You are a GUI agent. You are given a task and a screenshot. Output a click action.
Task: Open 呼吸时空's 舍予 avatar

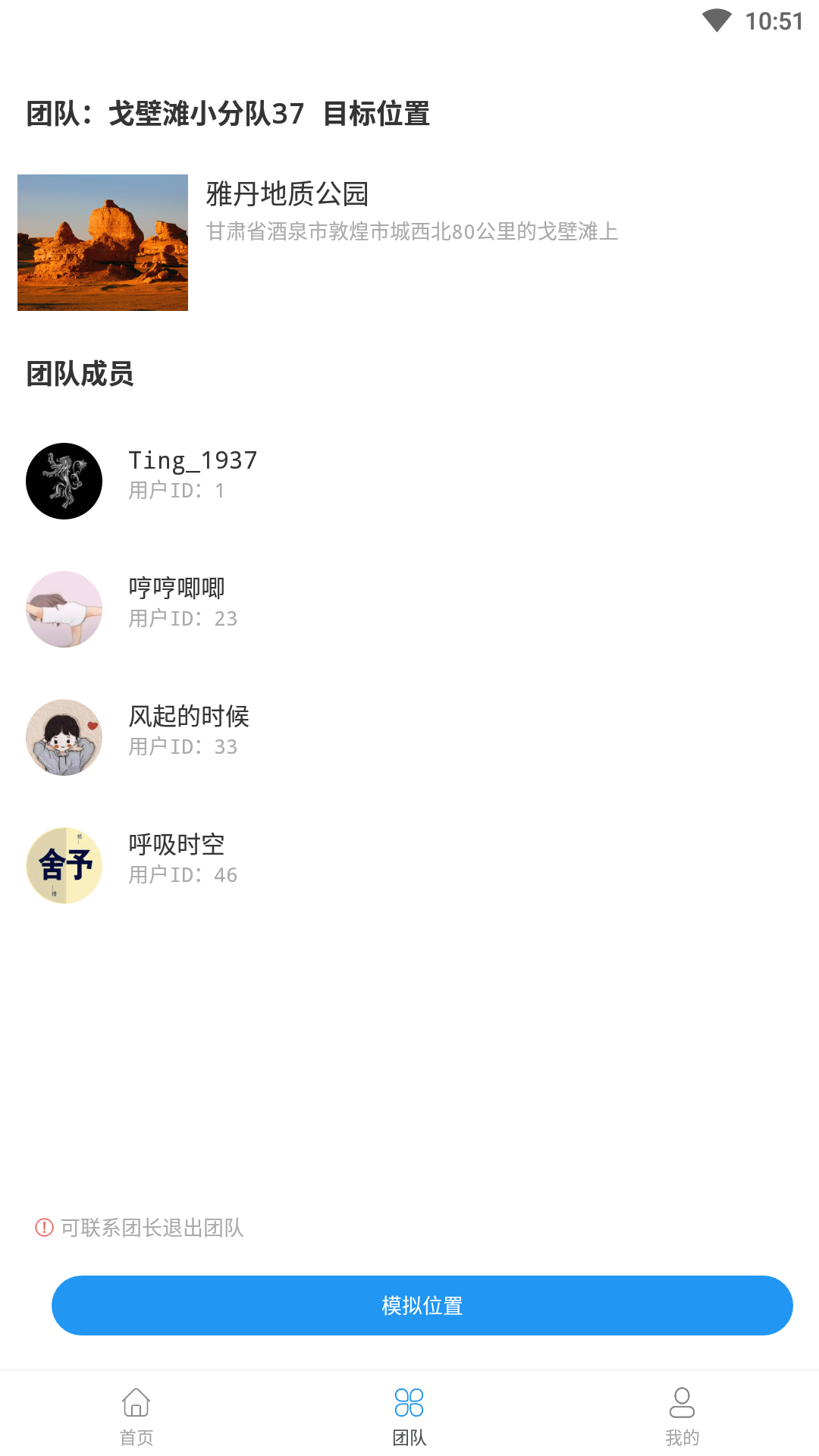pos(64,864)
